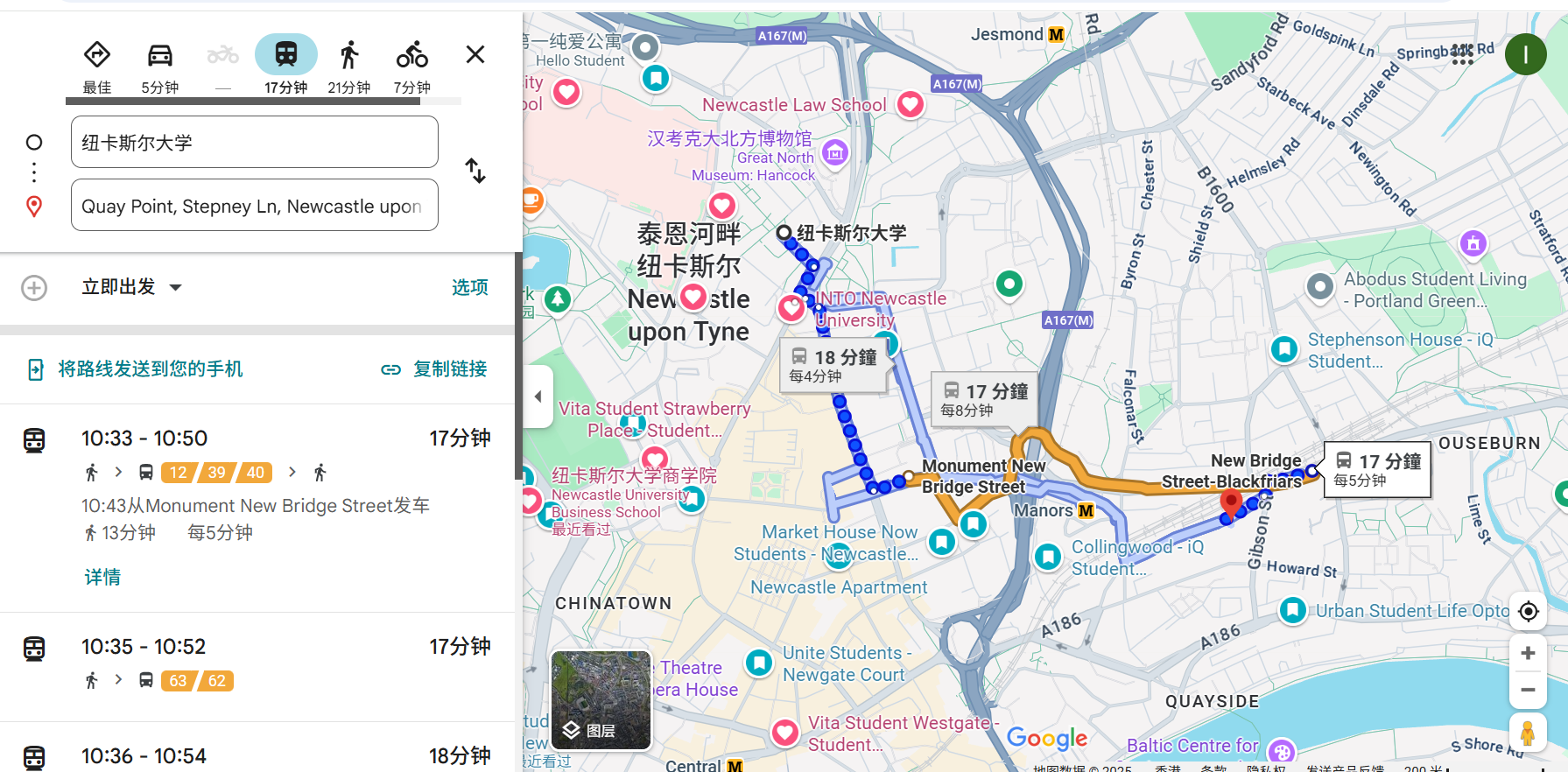Add another stop with plus icon
This screenshot has width=1568, height=772.
tap(34, 288)
